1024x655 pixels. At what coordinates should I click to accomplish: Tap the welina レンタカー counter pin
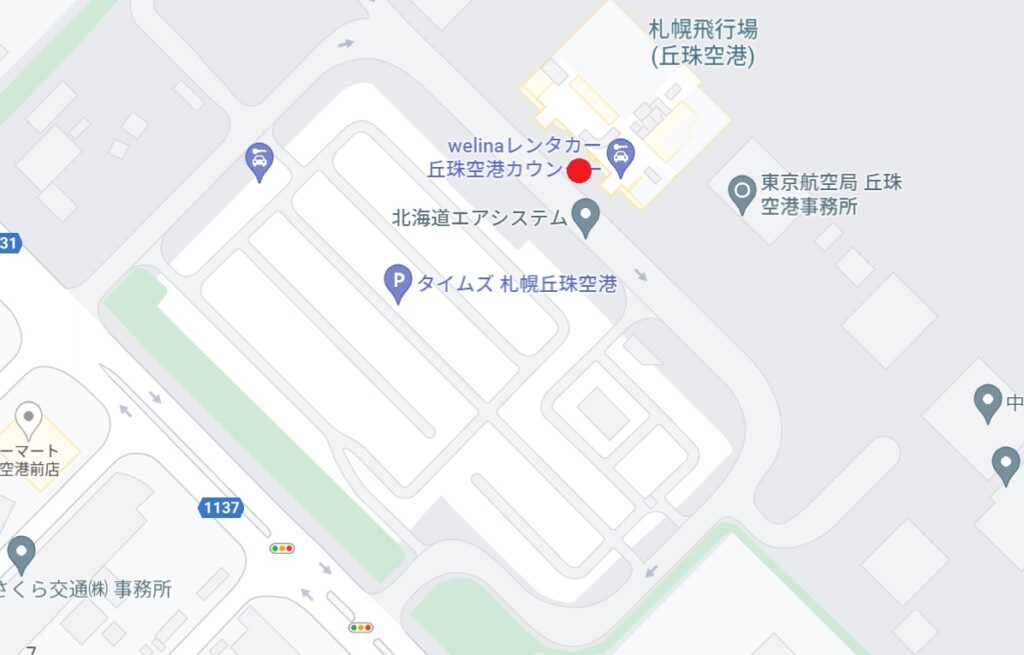pyautogui.click(x=621, y=157)
